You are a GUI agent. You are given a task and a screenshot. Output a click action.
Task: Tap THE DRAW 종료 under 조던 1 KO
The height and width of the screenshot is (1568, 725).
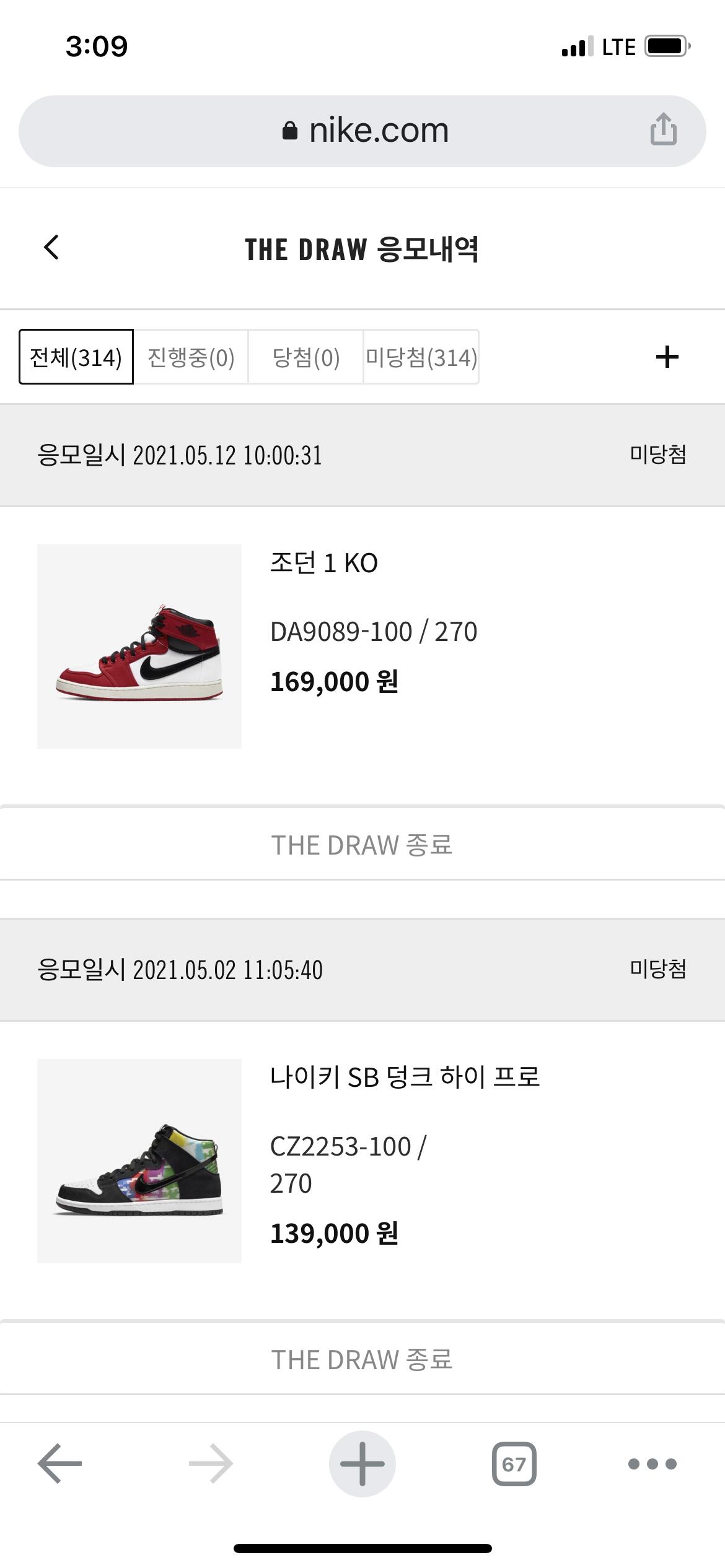tap(362, 845)
